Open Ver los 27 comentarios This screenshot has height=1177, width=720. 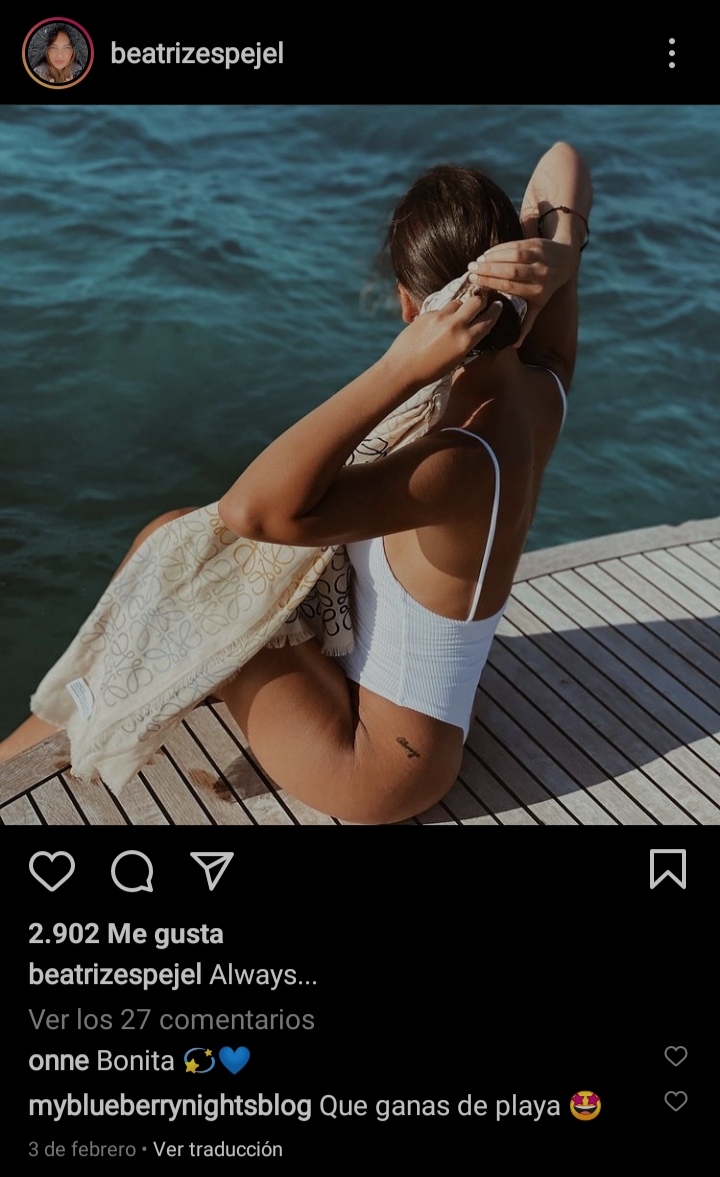[171, 1019]
